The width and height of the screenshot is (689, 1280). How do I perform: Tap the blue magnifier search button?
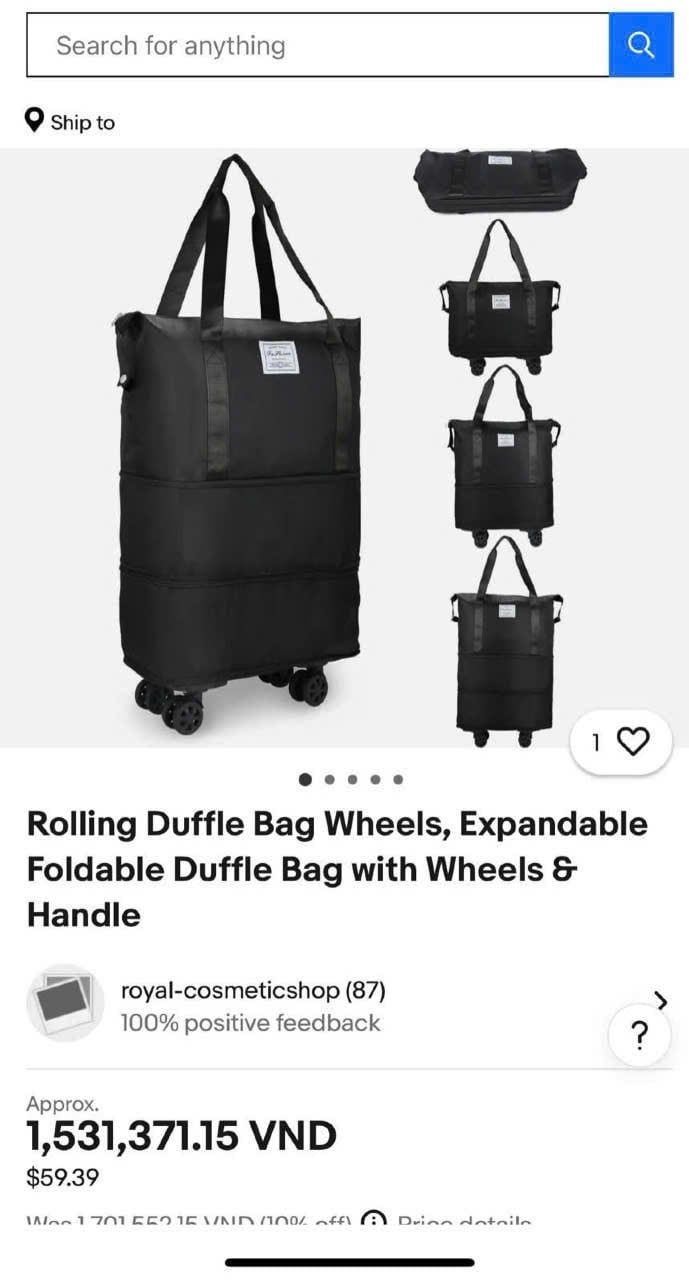641,45
